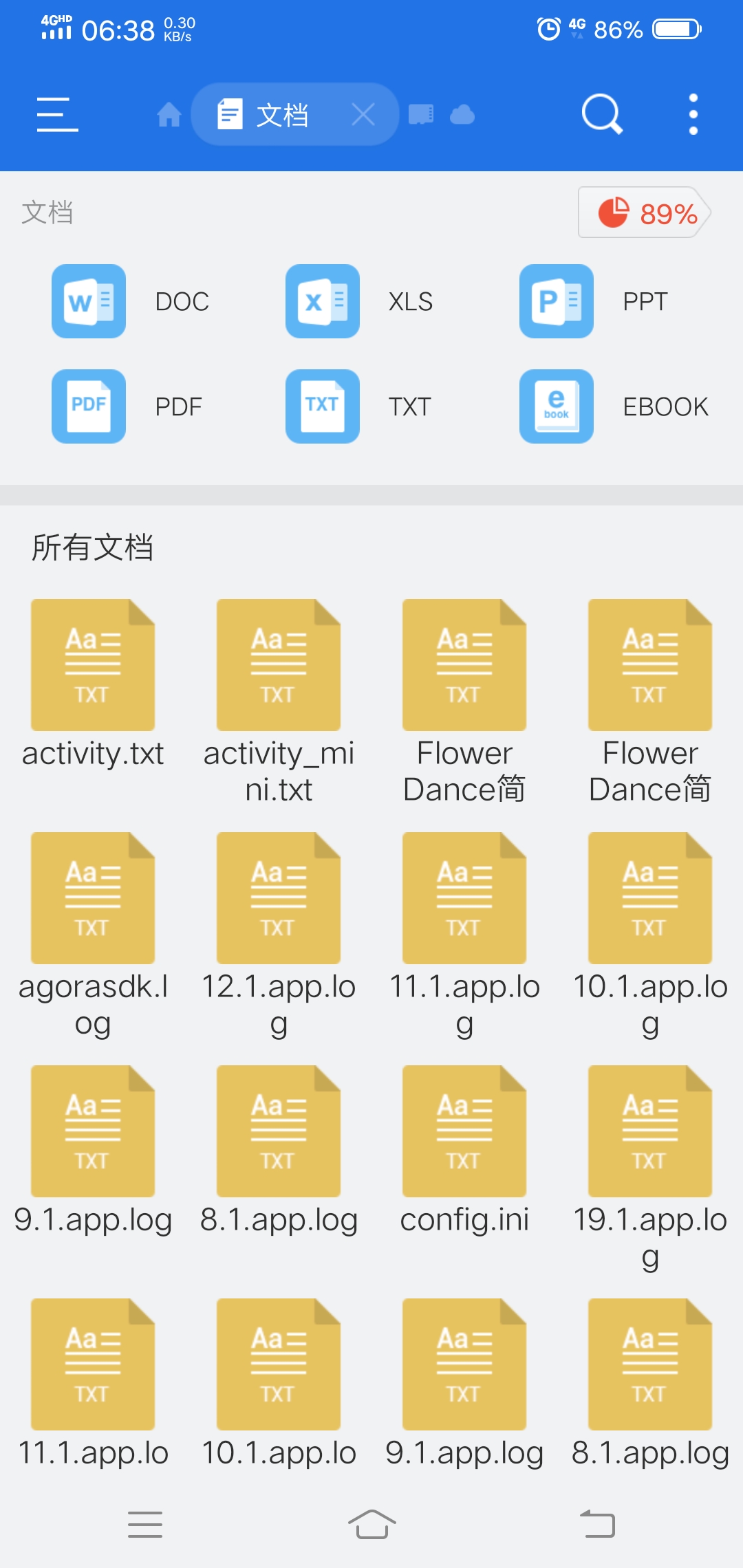Show PPT presentation files

[x=594, y=301]
